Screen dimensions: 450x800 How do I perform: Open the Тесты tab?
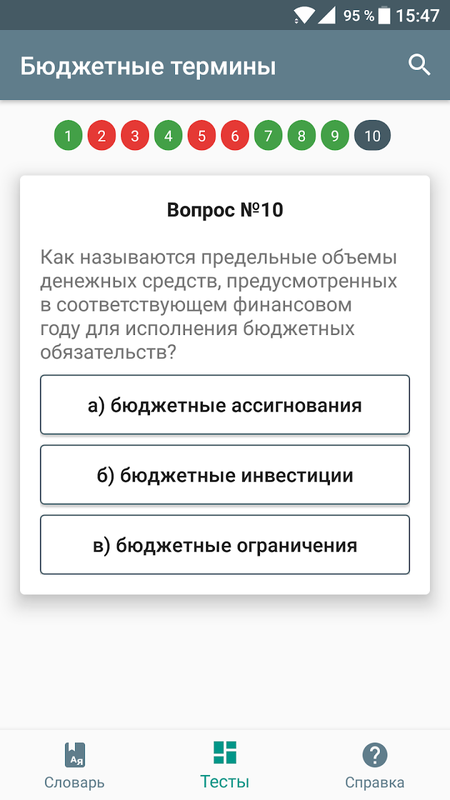(x=224, y=765)
